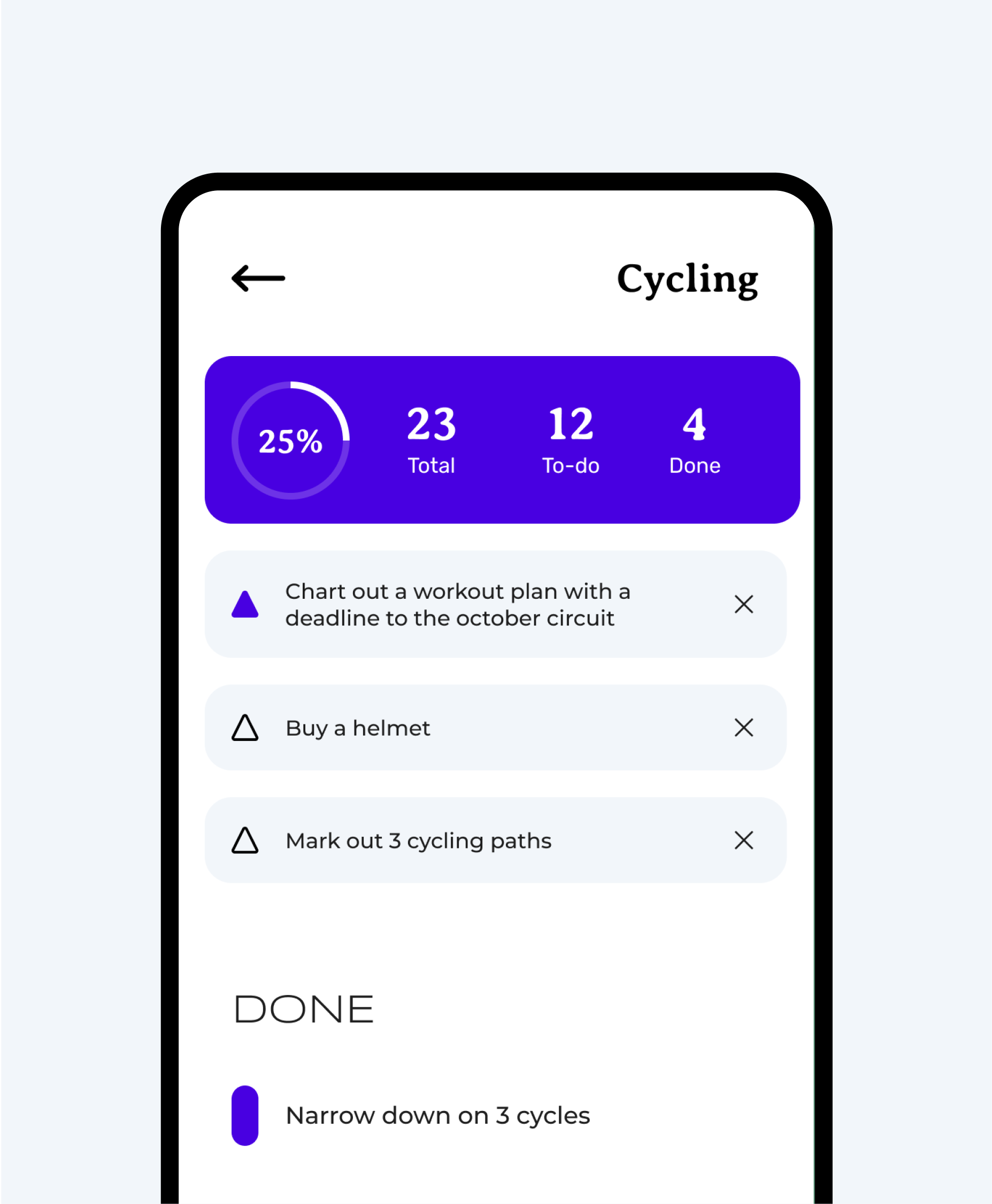The height and width of the screenshot is (1204, 992).
Task: Go back using the arrow icon
Action: [258, 278]
